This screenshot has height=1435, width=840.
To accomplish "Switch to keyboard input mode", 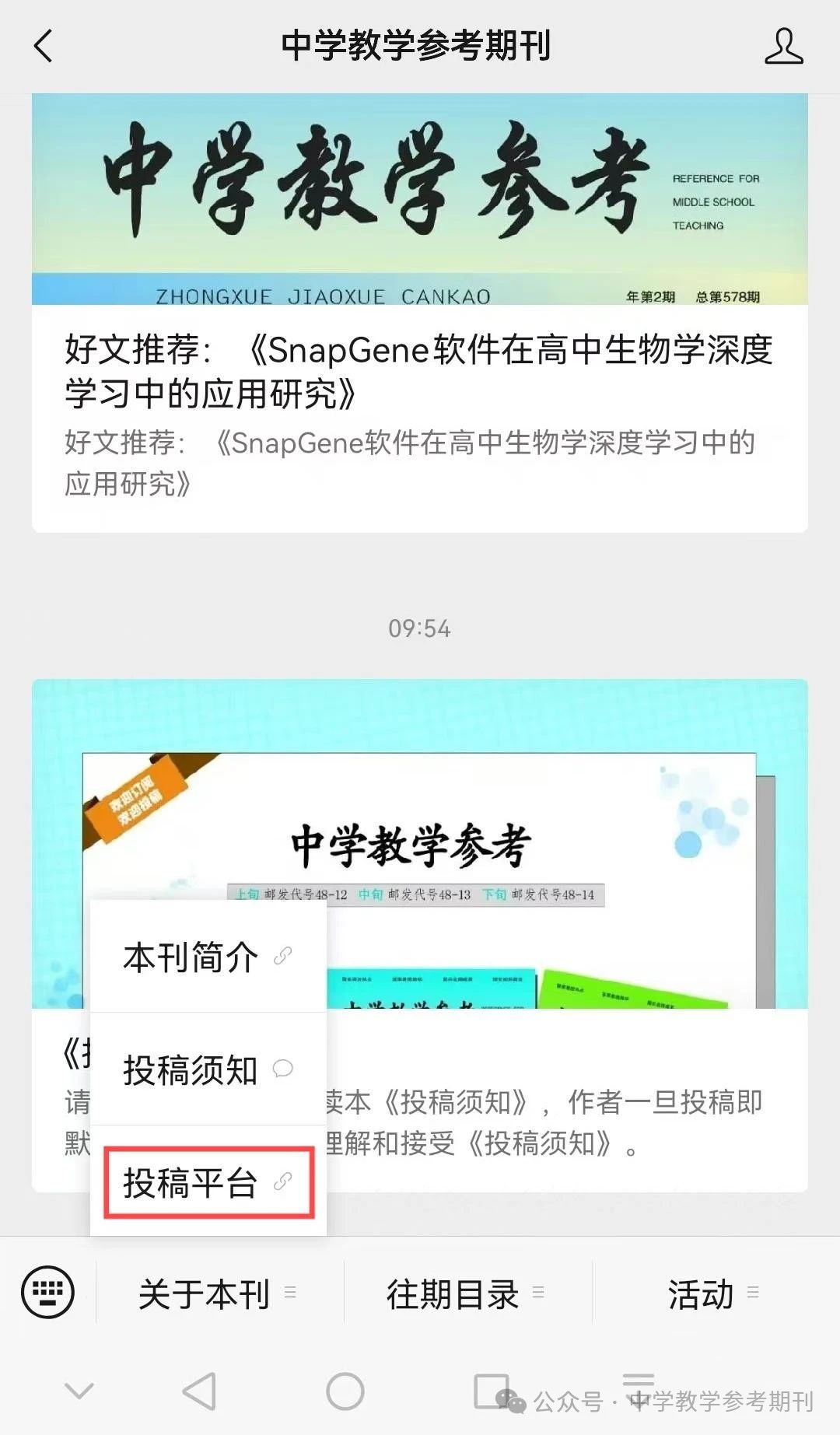I will tap(48, 1292).
